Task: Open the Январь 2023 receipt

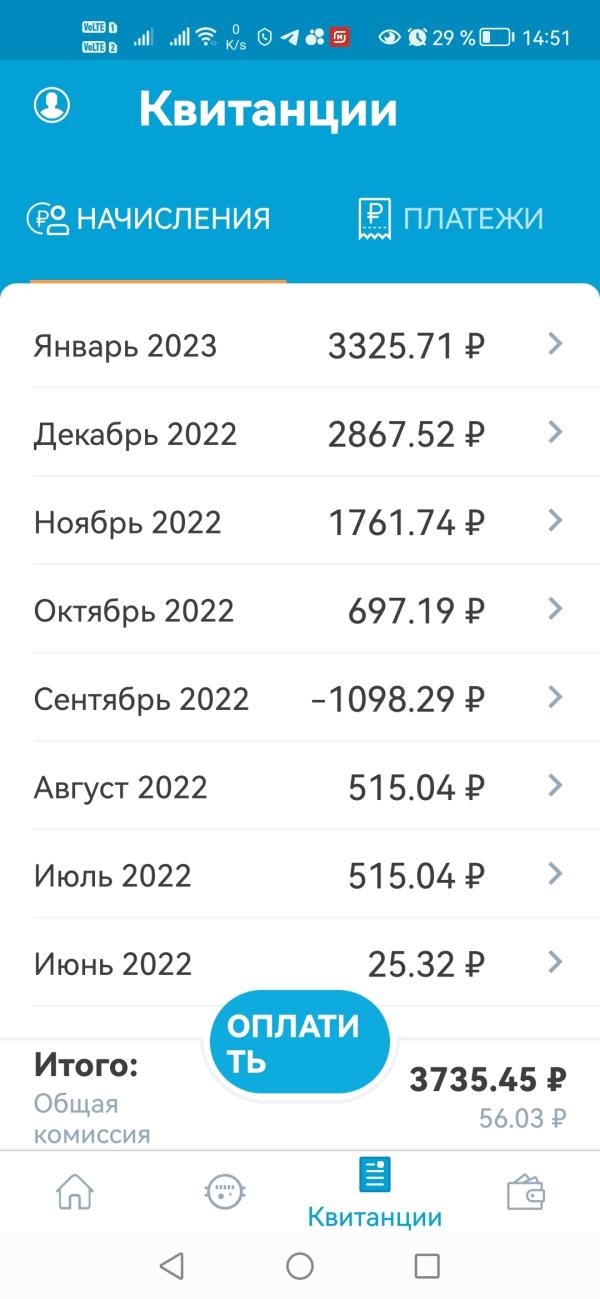Action: pos(300,346)
